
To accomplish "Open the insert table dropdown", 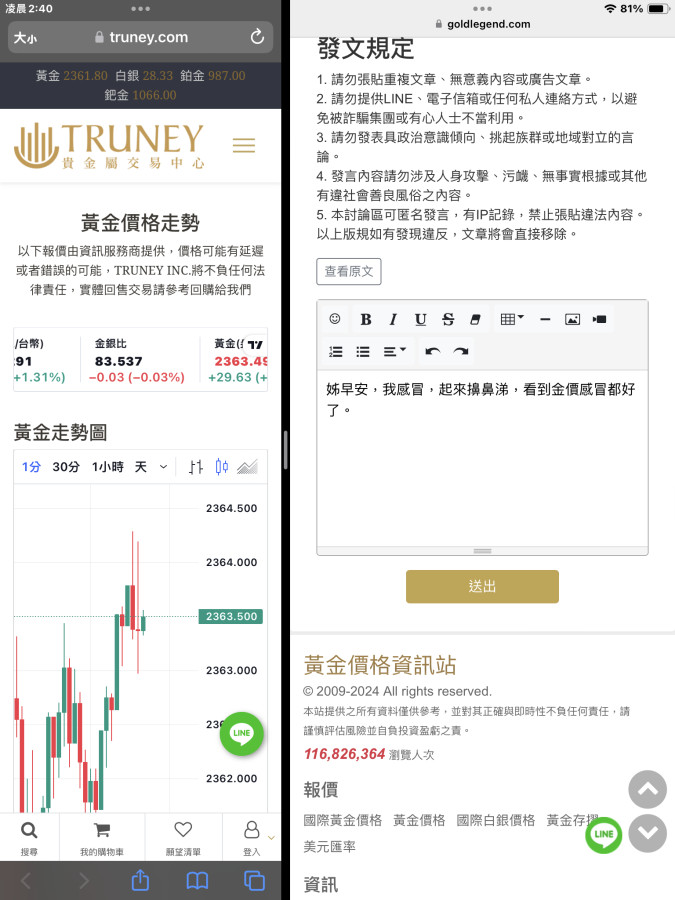I will [x=512, y=319].
